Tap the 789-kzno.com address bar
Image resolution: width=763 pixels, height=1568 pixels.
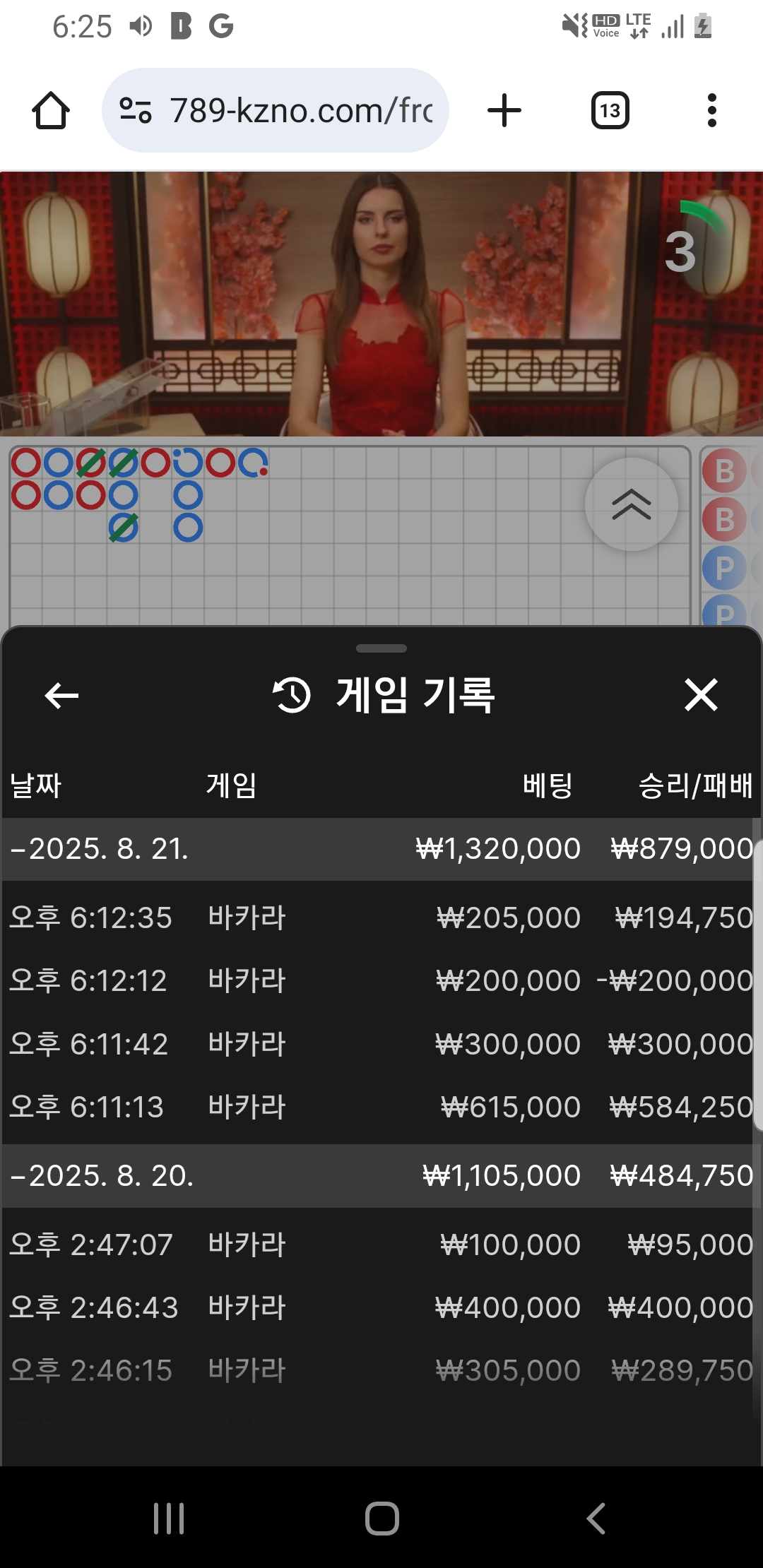(x=276, y=110)
